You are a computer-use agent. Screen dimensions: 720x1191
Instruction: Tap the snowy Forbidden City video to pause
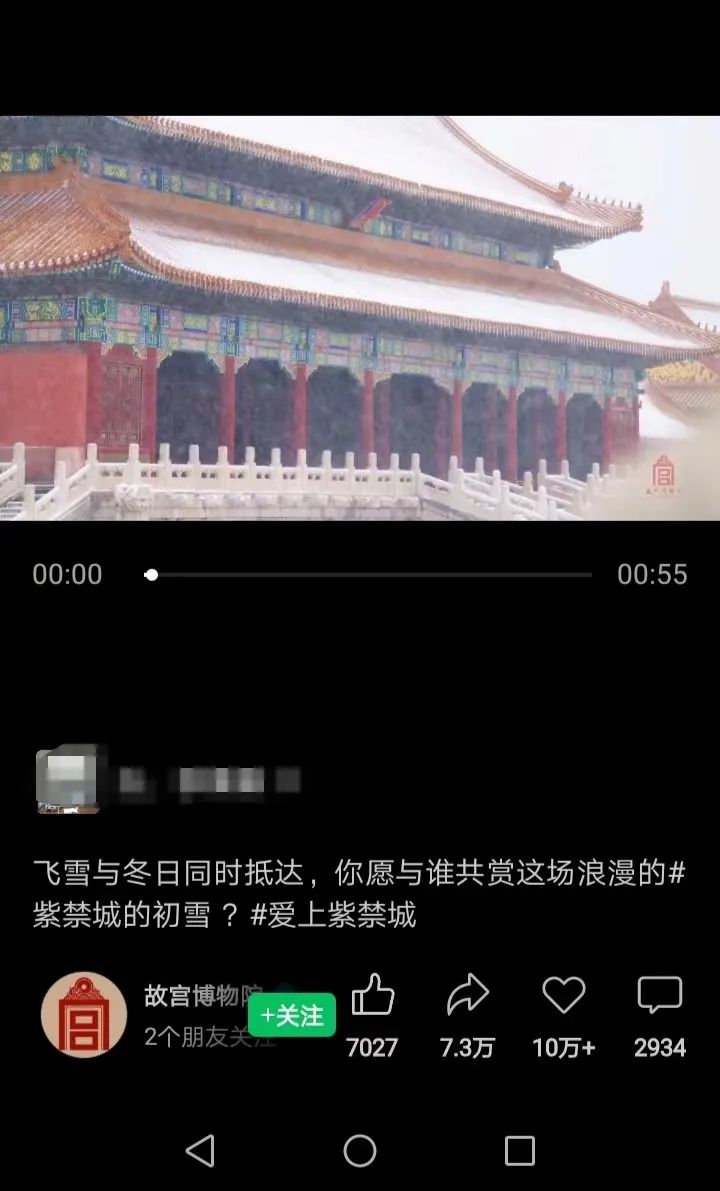[x=360, y=318]
